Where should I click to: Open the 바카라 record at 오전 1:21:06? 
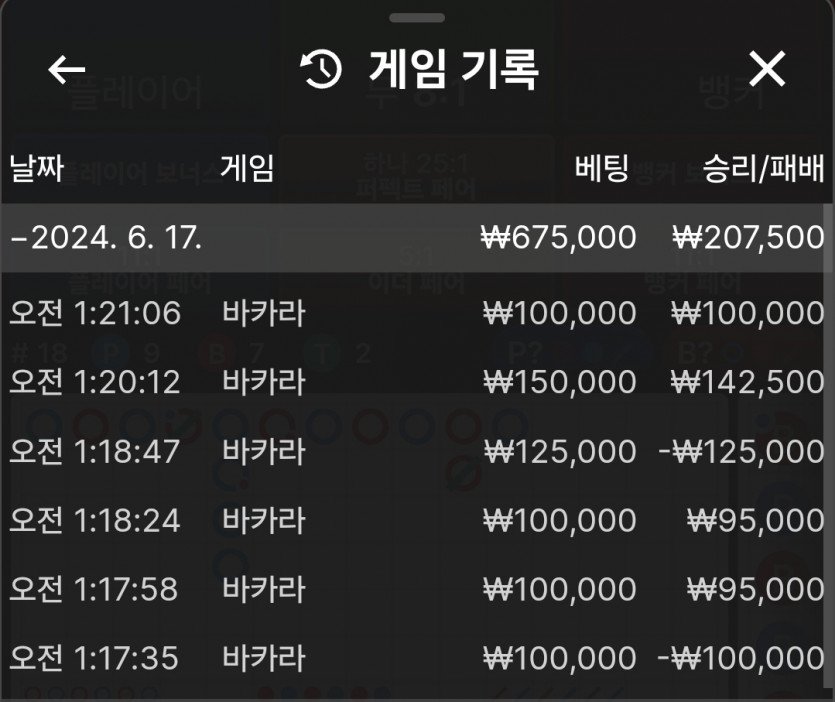(416, 314)
